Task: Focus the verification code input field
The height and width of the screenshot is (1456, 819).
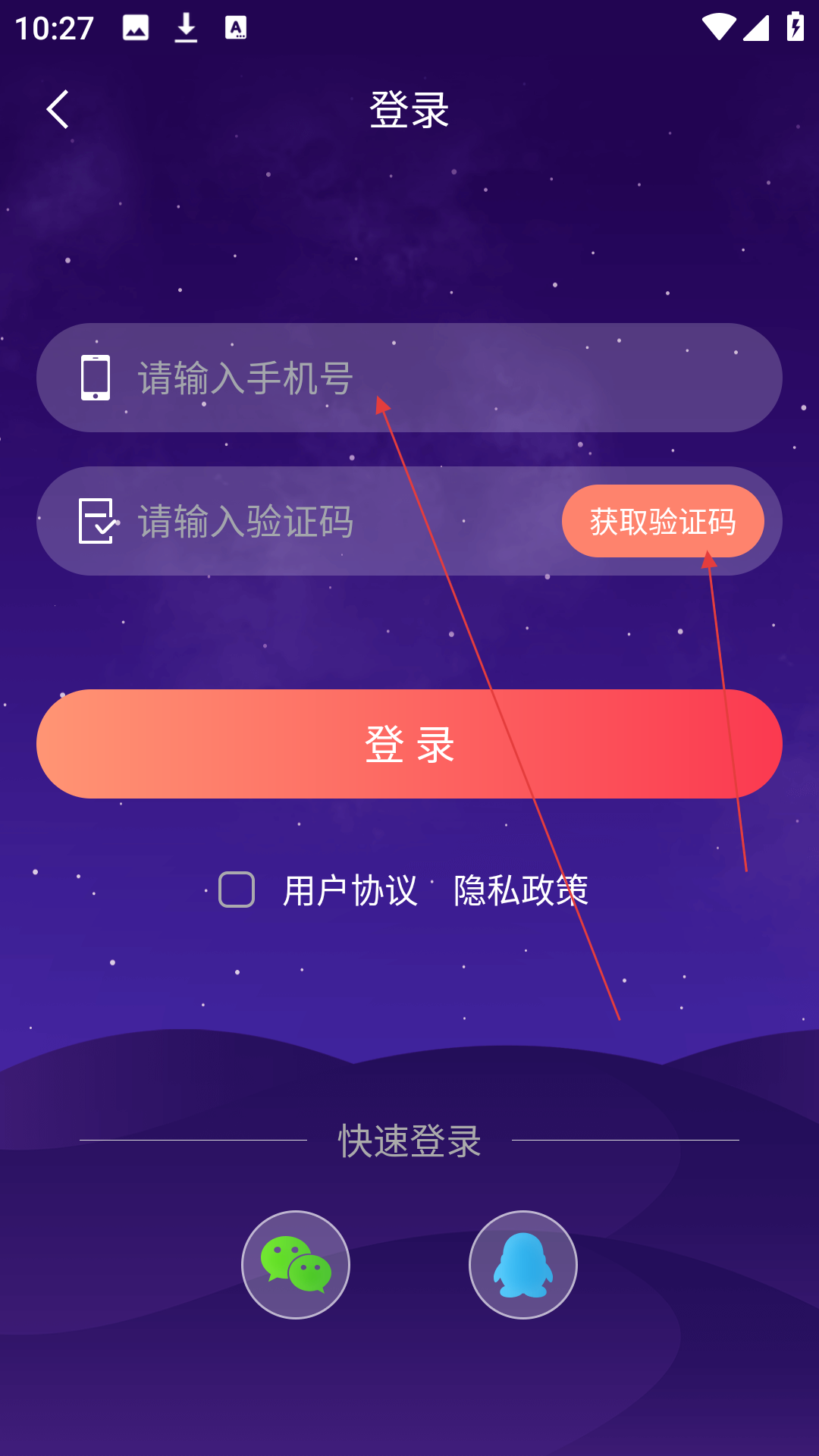Action: point(334,522)
